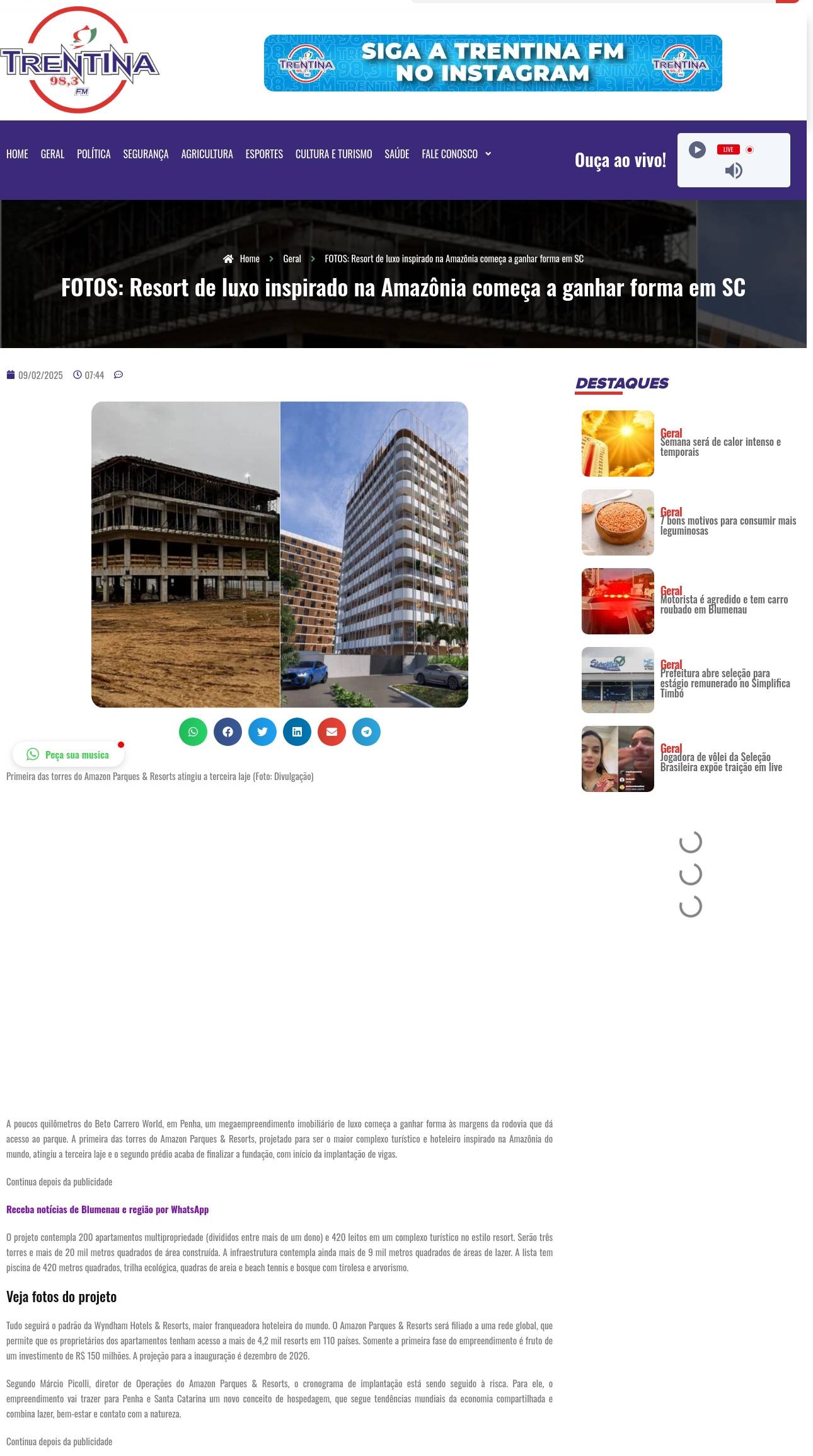The image size is (813, 1456).
Task: Open the heat and storms week story
Action: pyautogui.click(x=720, y=446)
